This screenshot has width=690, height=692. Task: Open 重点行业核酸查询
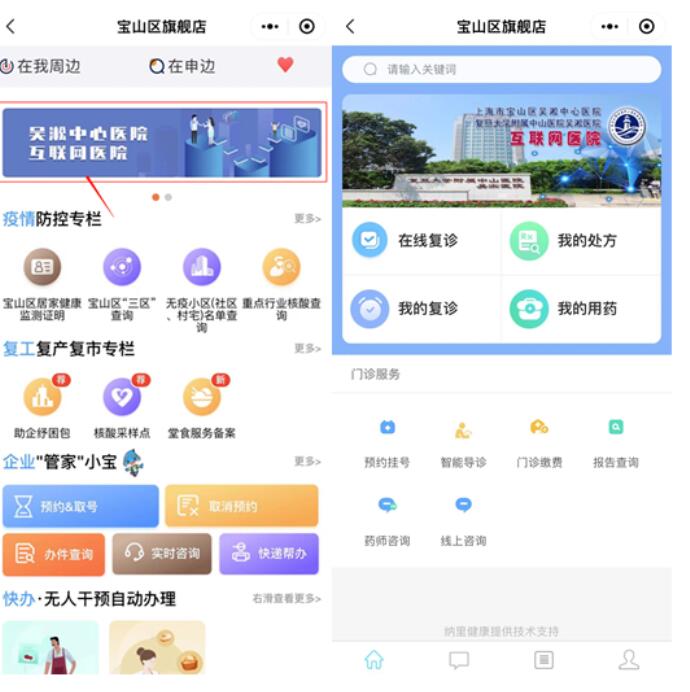281,268
